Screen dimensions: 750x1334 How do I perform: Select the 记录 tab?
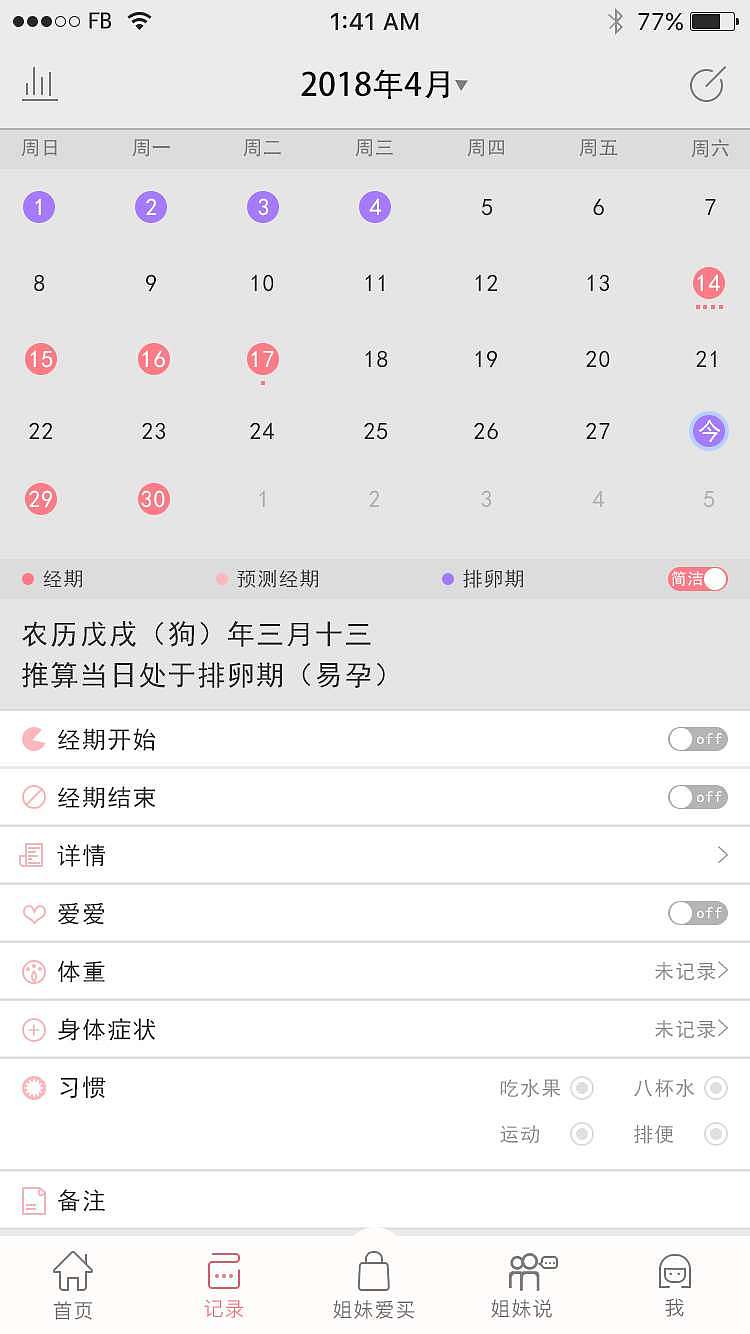tap(224, 1270)
